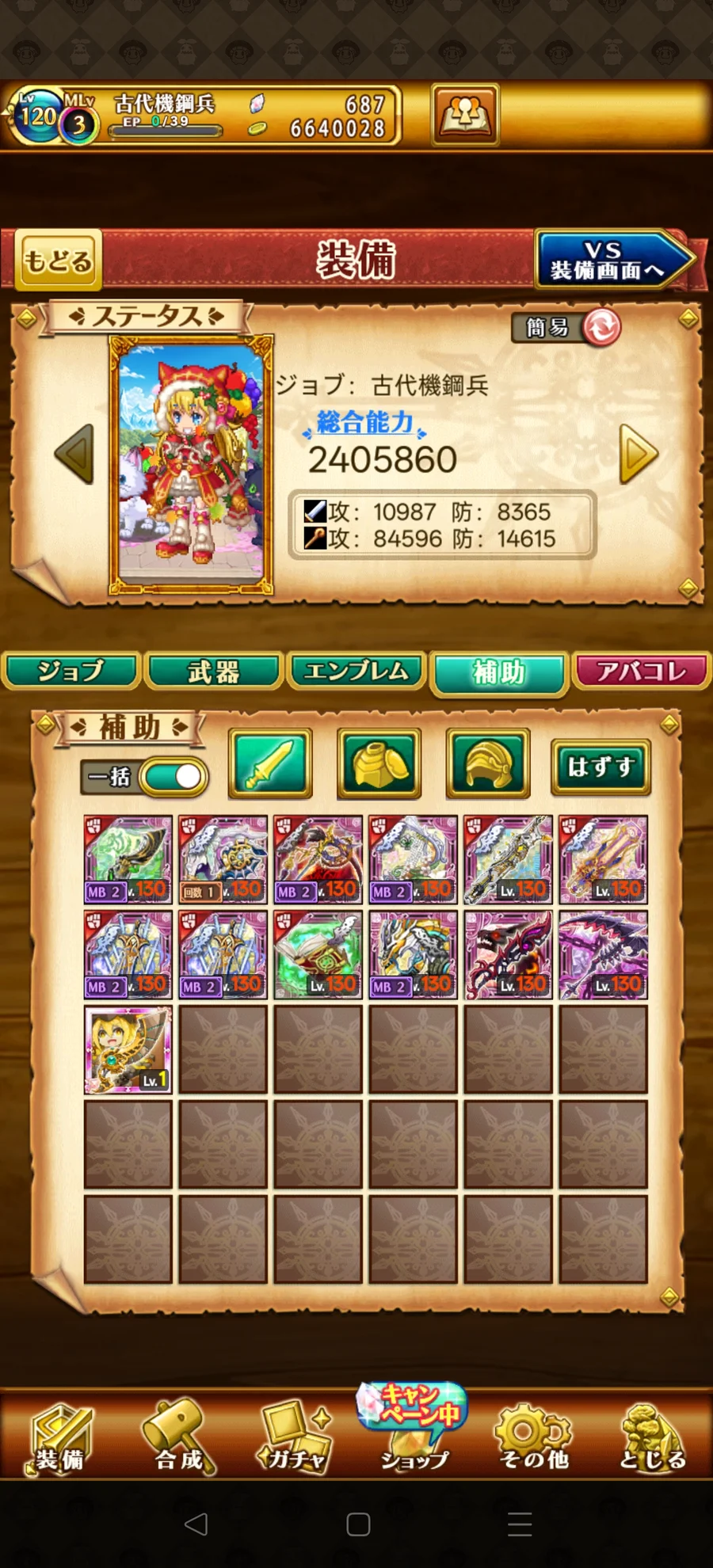Viewport: 713px width, 1568px height.
Task: Tap the はずす button
Action: 601,767
